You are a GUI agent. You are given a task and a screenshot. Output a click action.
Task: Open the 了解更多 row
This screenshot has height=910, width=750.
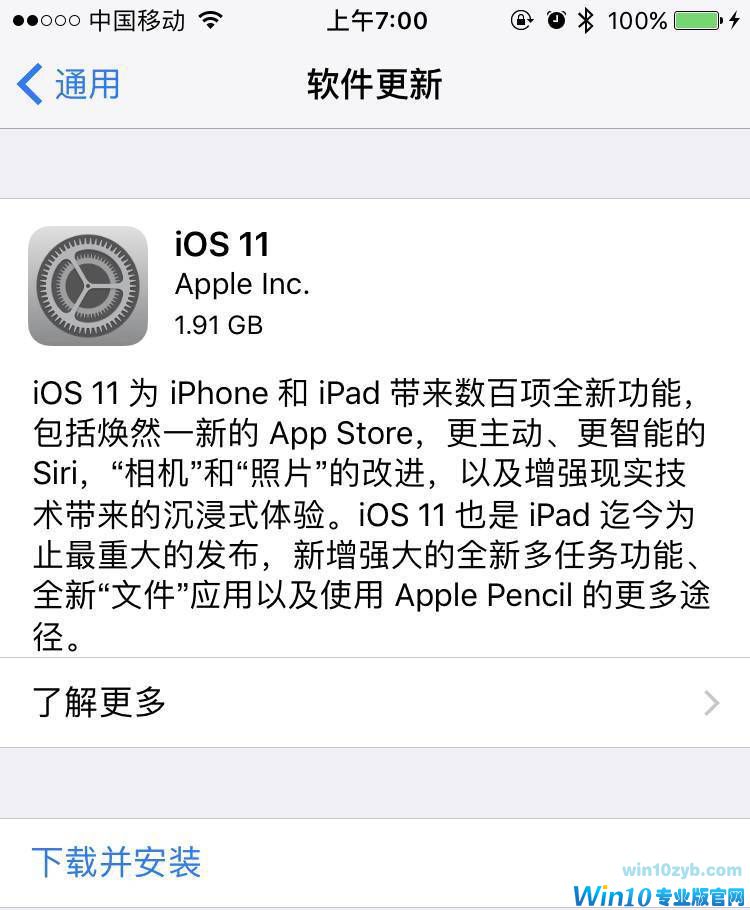point(374,703)
